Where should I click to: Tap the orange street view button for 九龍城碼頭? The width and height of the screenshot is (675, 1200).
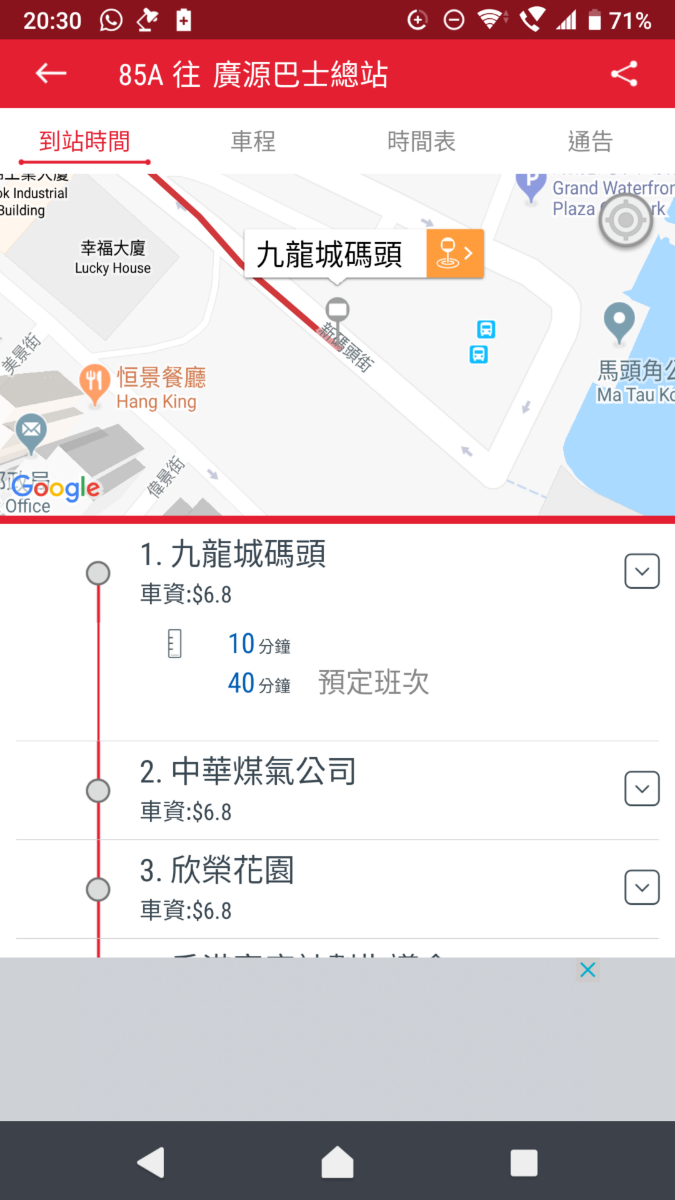click(x=455, y=254)
